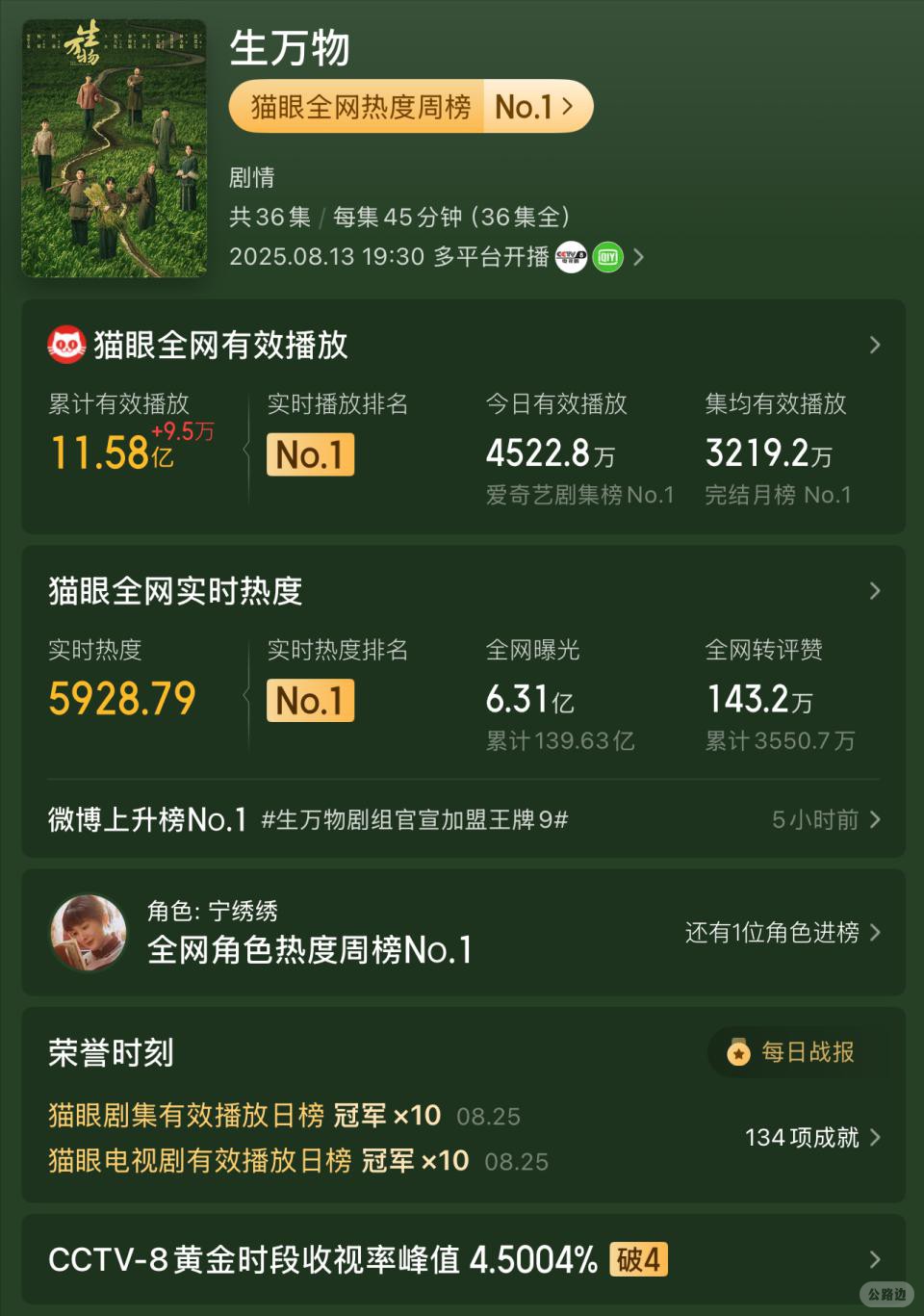View all 134项成就 achievements

811,1137
